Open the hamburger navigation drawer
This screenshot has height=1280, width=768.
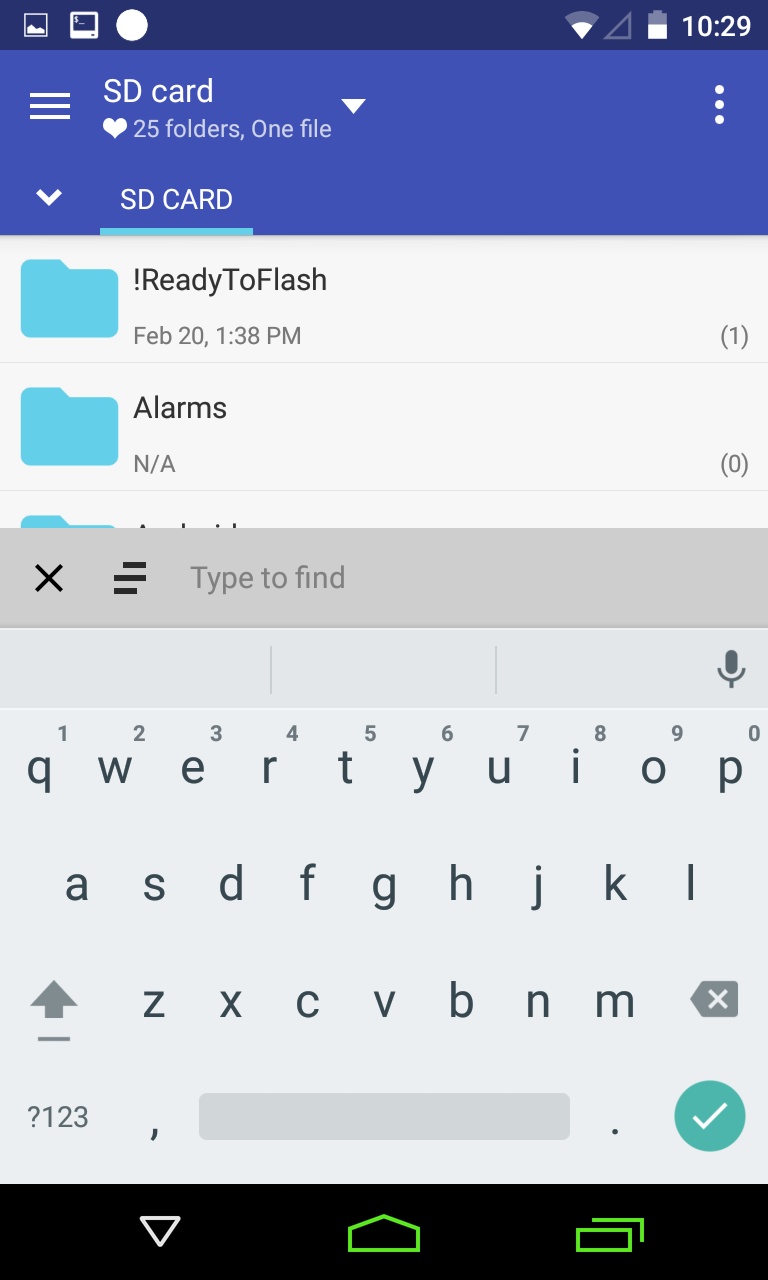[x=49, y=105]
